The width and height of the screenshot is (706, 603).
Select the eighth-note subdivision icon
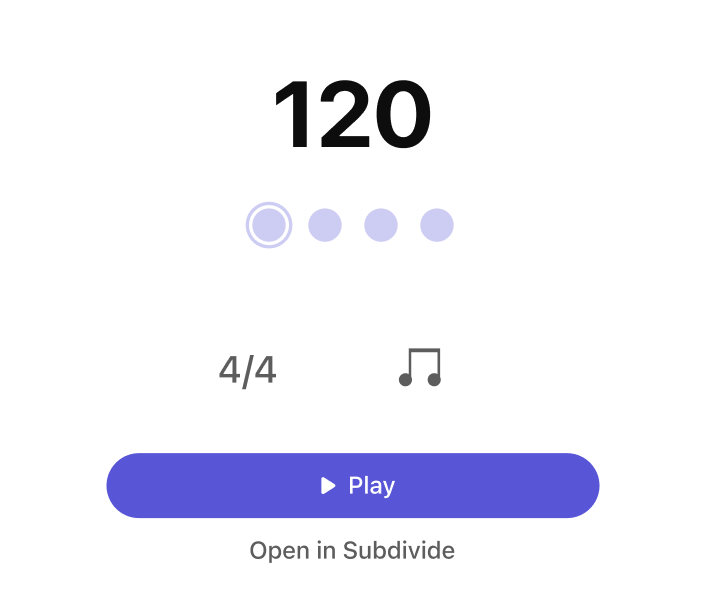pos(420,368)
